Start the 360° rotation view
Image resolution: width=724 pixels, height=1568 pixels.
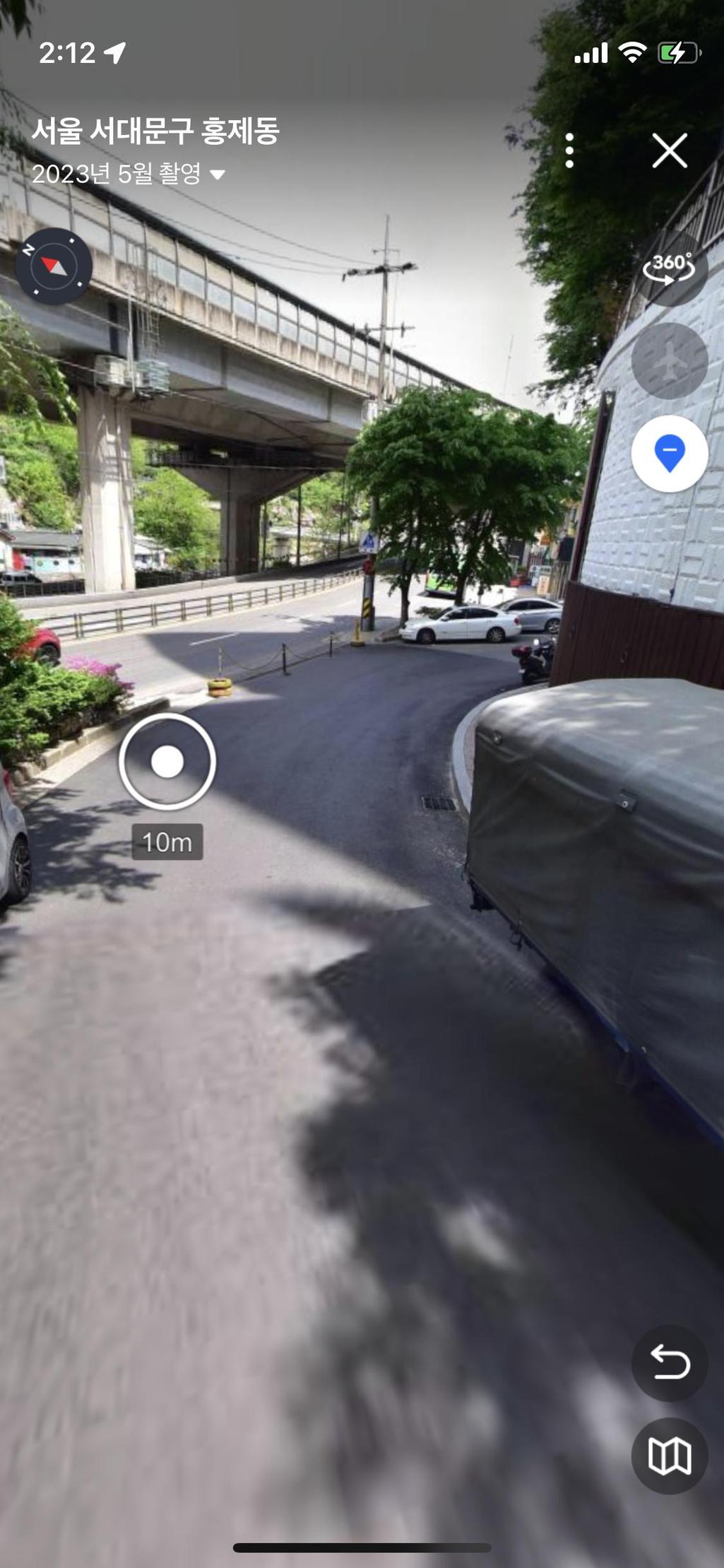point(669,269)
